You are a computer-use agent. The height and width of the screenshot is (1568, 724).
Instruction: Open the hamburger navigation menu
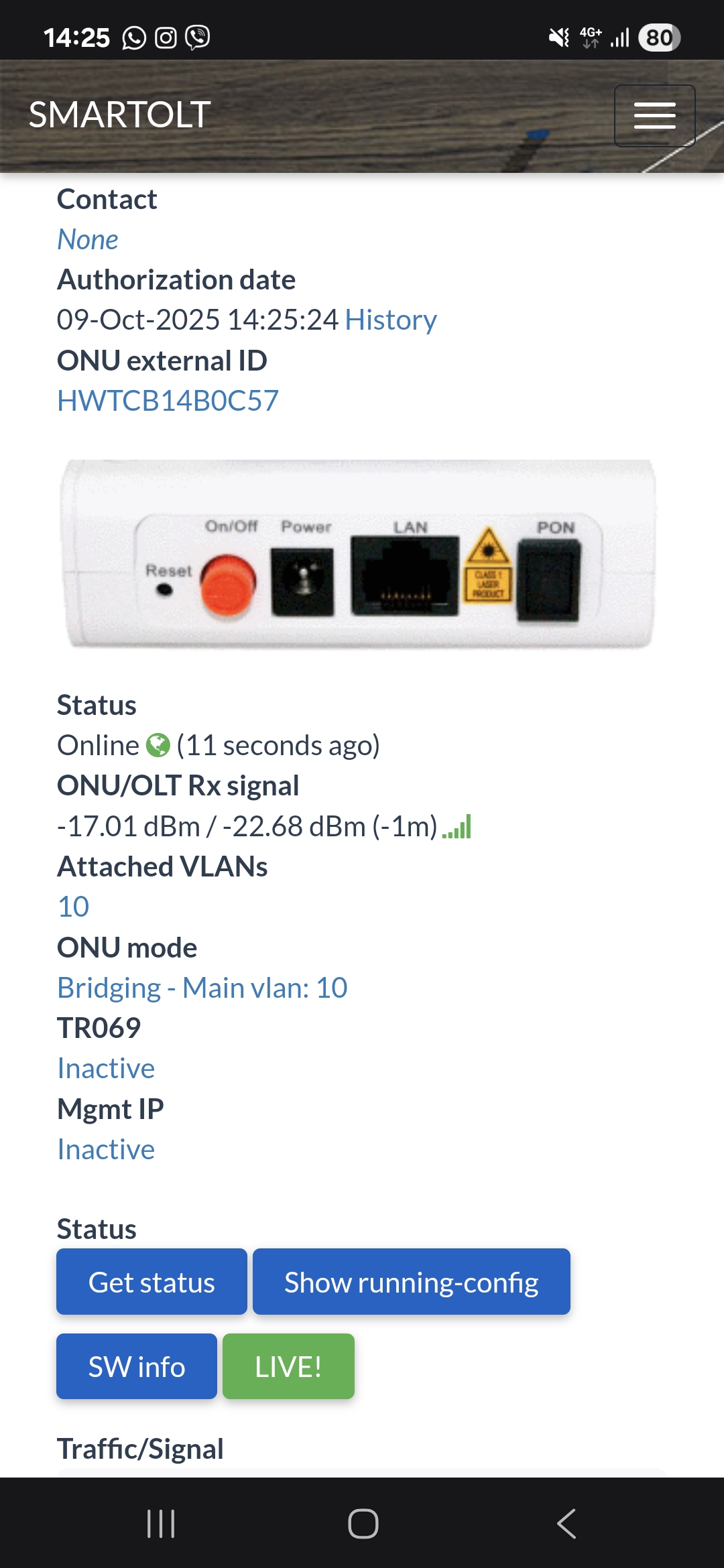pyautogui.click(x=654, y=115)
